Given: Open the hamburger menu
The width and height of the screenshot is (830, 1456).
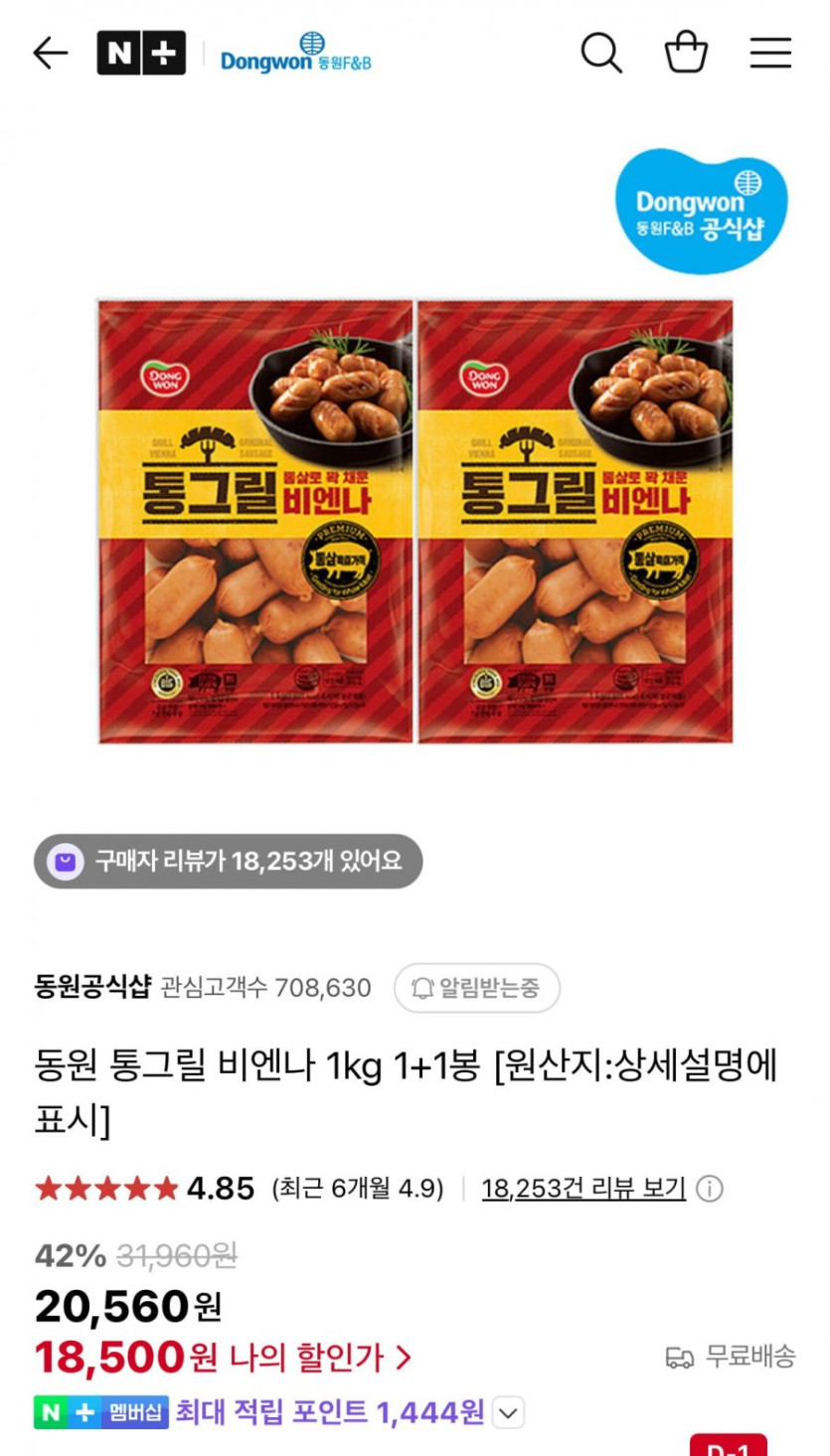Looking at the screenshot, I should (770, 53).
